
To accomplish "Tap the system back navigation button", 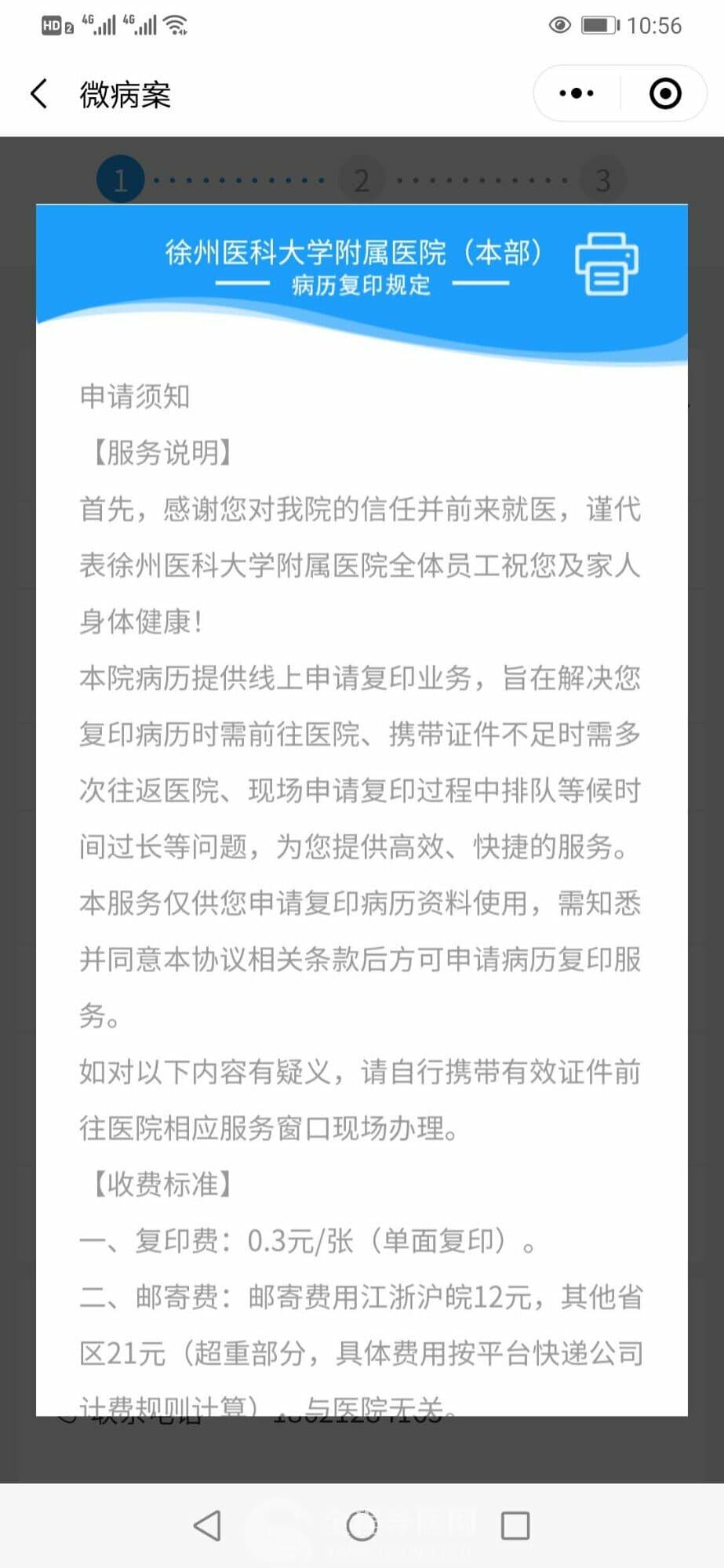I will pyautogui.click(x=207, y=1526).
